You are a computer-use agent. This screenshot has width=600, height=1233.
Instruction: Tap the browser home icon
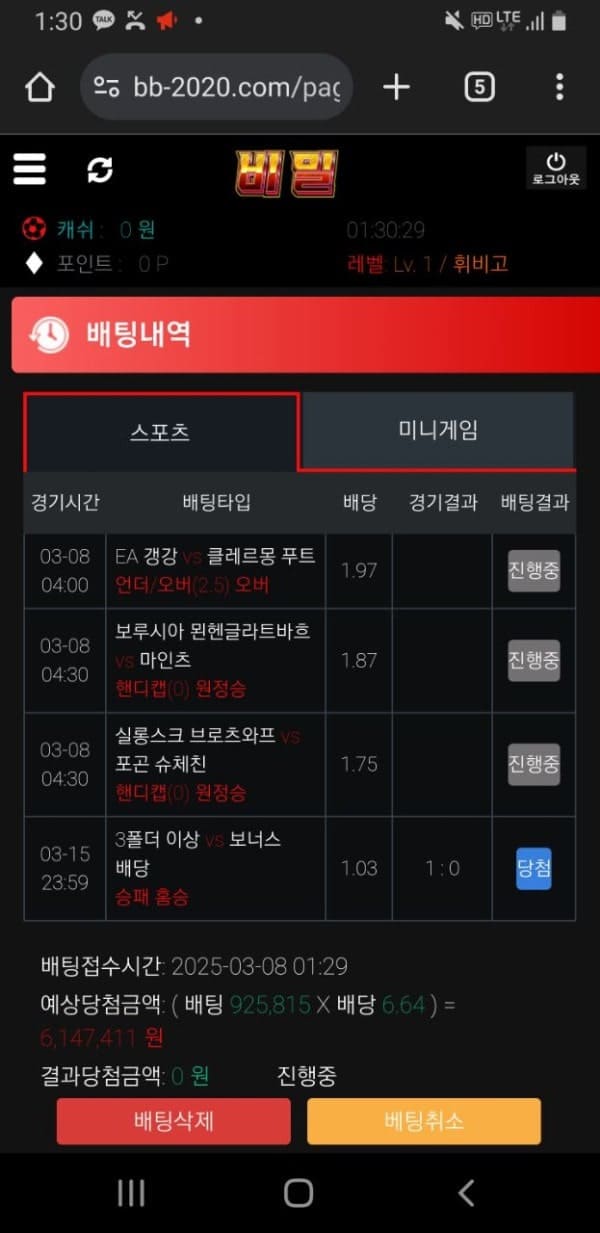click(x=39, y=88)
